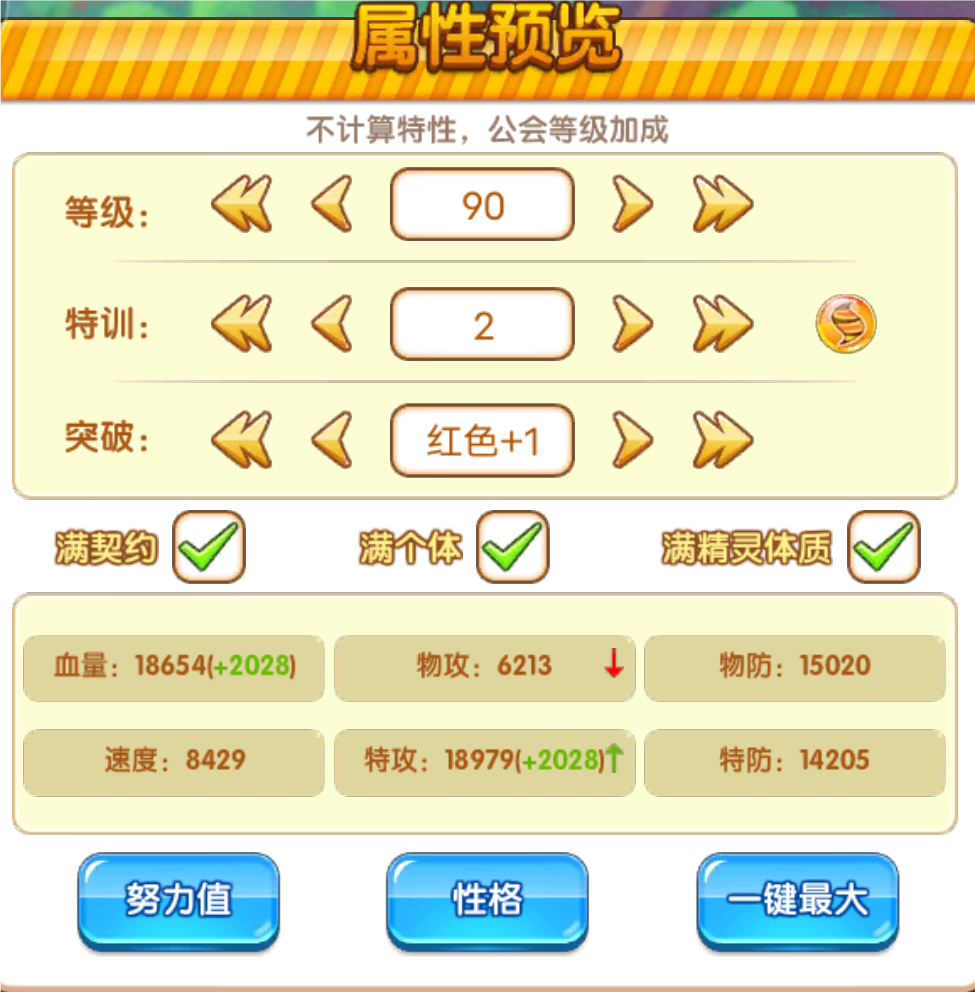Set 特训 to minimum with double-left arrow
975x992 pixels.
click(x=242, y=324)
